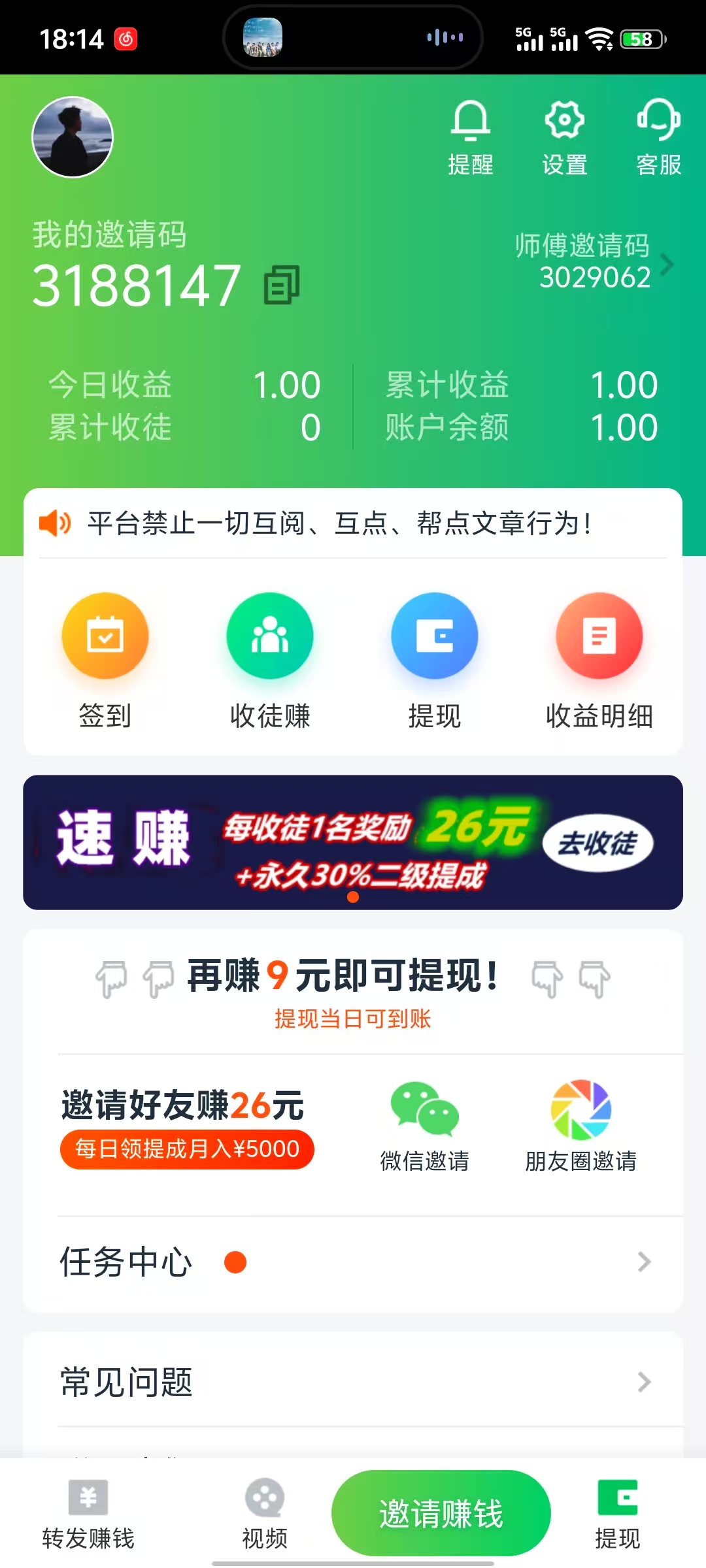Copy my invitation code 3188147
706x1568 pixels.
282,285
